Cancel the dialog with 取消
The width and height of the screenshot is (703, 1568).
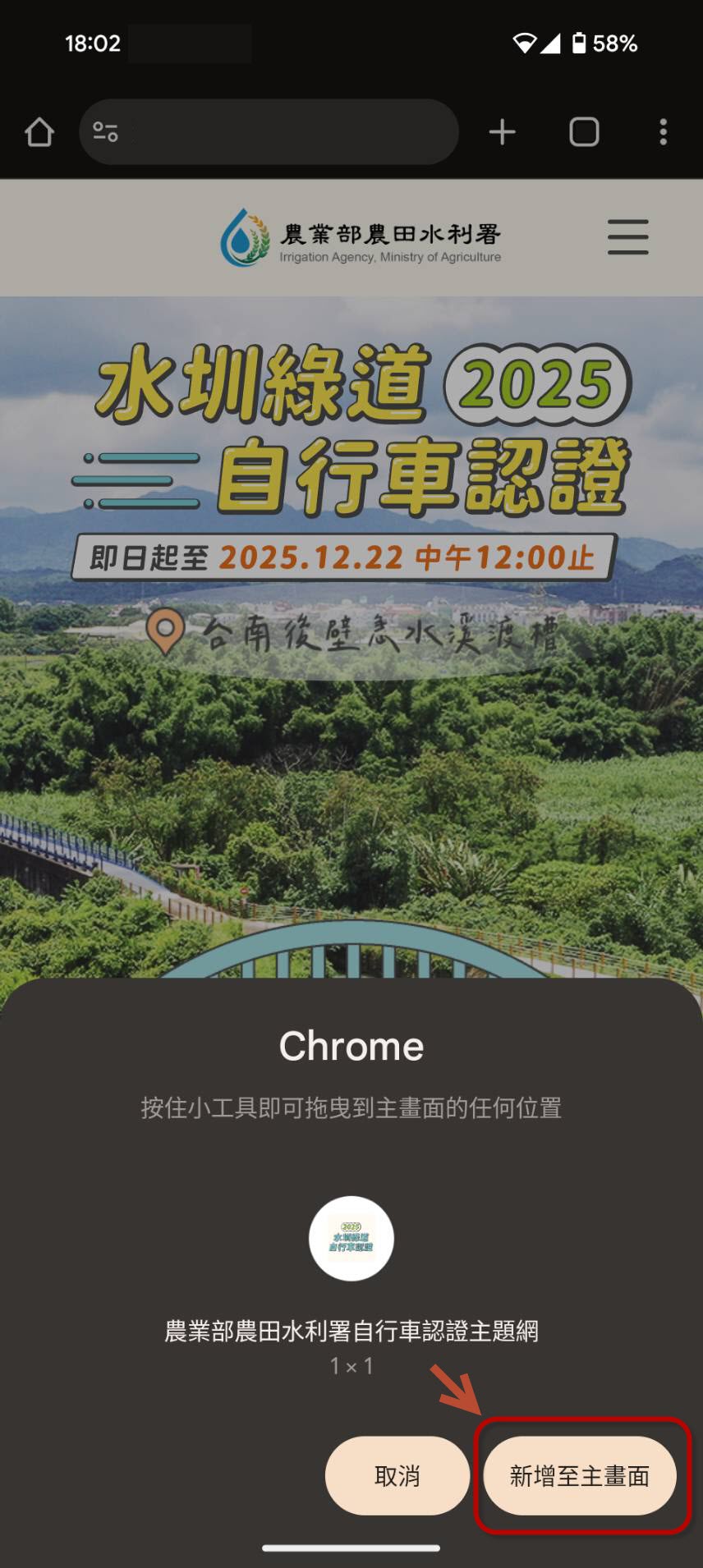[397, 1475]
